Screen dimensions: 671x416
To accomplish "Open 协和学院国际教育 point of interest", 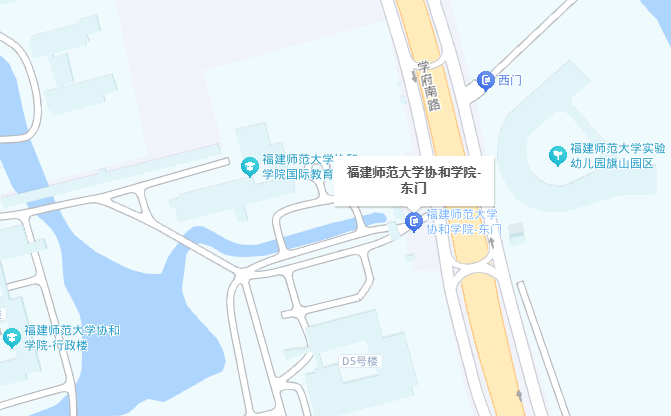I will (x=249, y=166).
